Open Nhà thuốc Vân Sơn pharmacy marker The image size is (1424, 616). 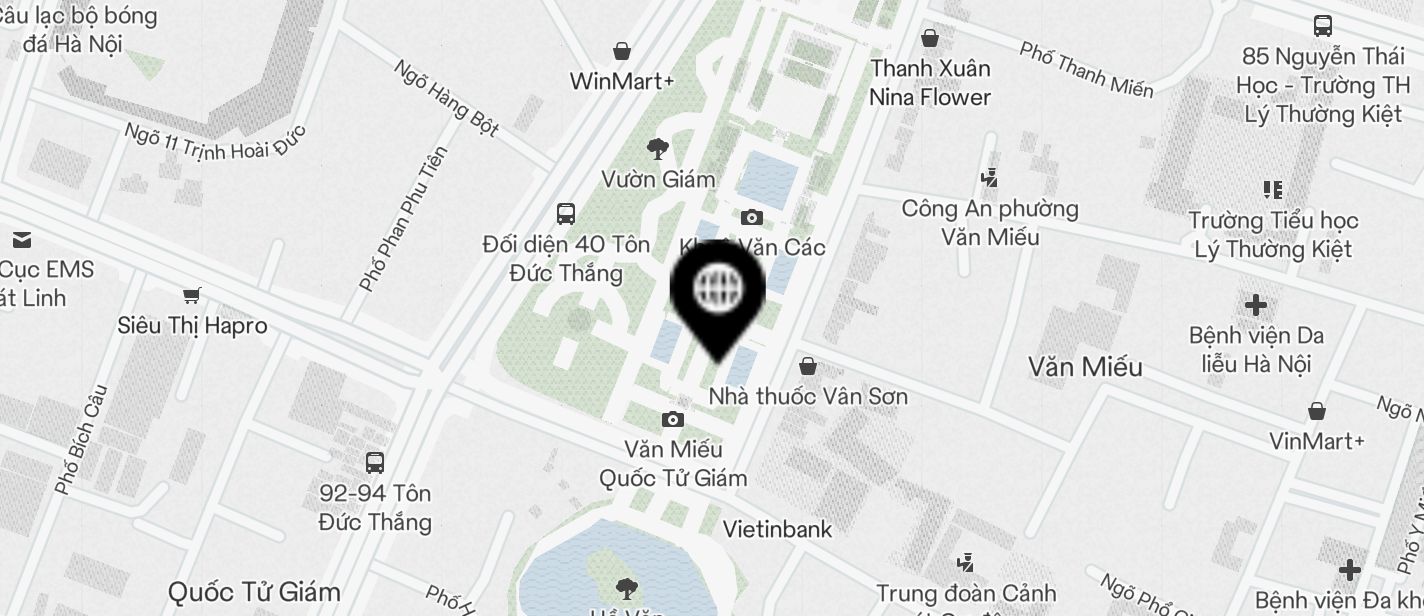click(808, 367)
